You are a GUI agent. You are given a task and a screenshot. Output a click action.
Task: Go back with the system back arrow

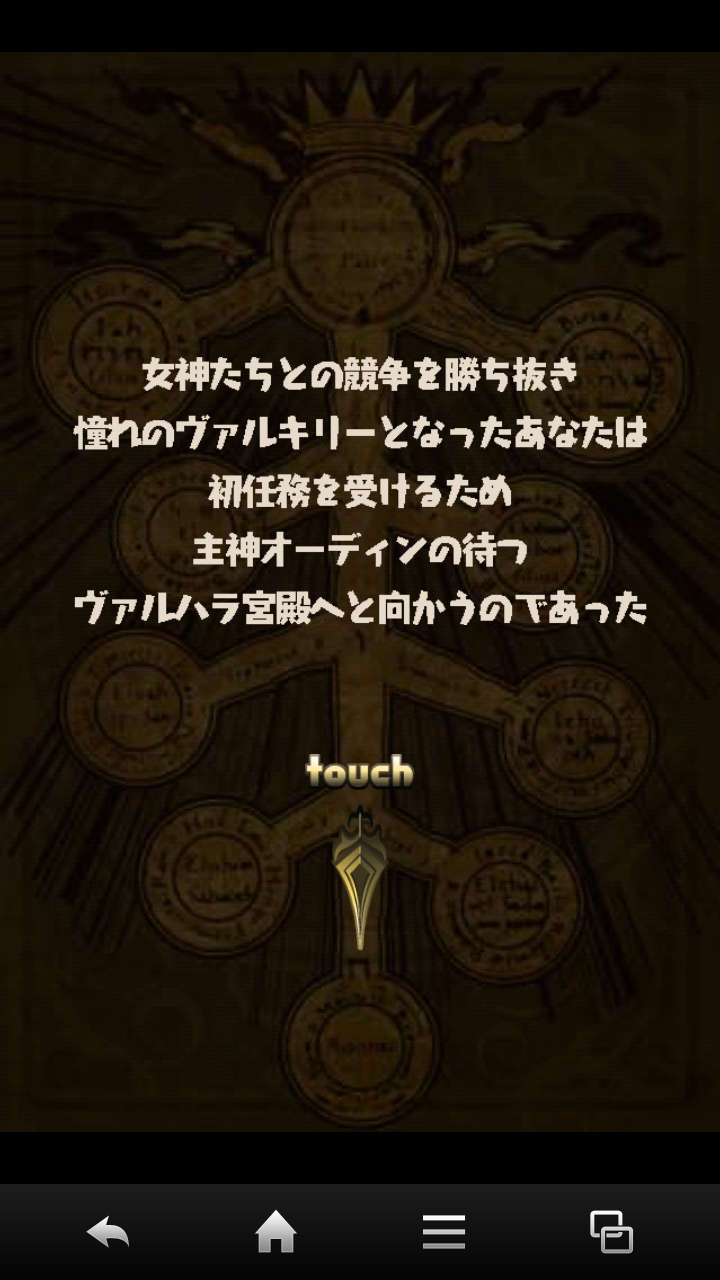pos(108,1232)
